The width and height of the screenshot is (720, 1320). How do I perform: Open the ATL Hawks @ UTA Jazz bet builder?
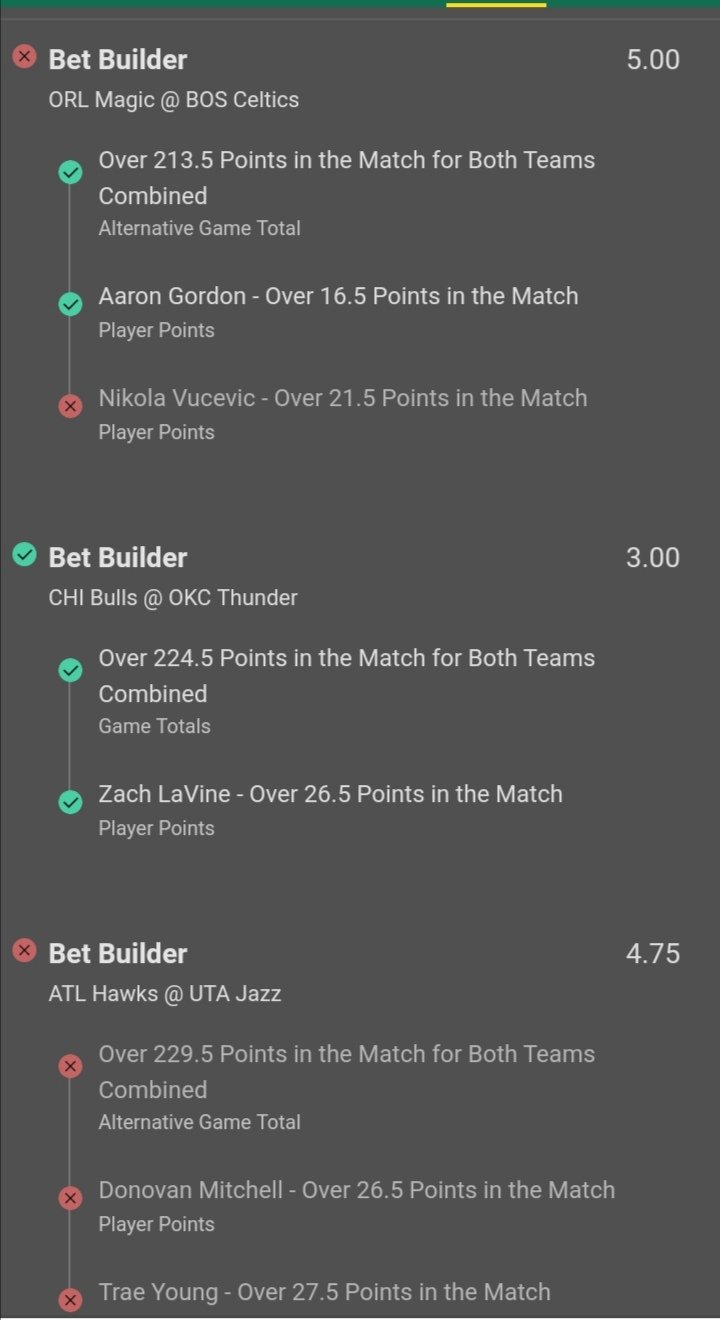[360, 972]
